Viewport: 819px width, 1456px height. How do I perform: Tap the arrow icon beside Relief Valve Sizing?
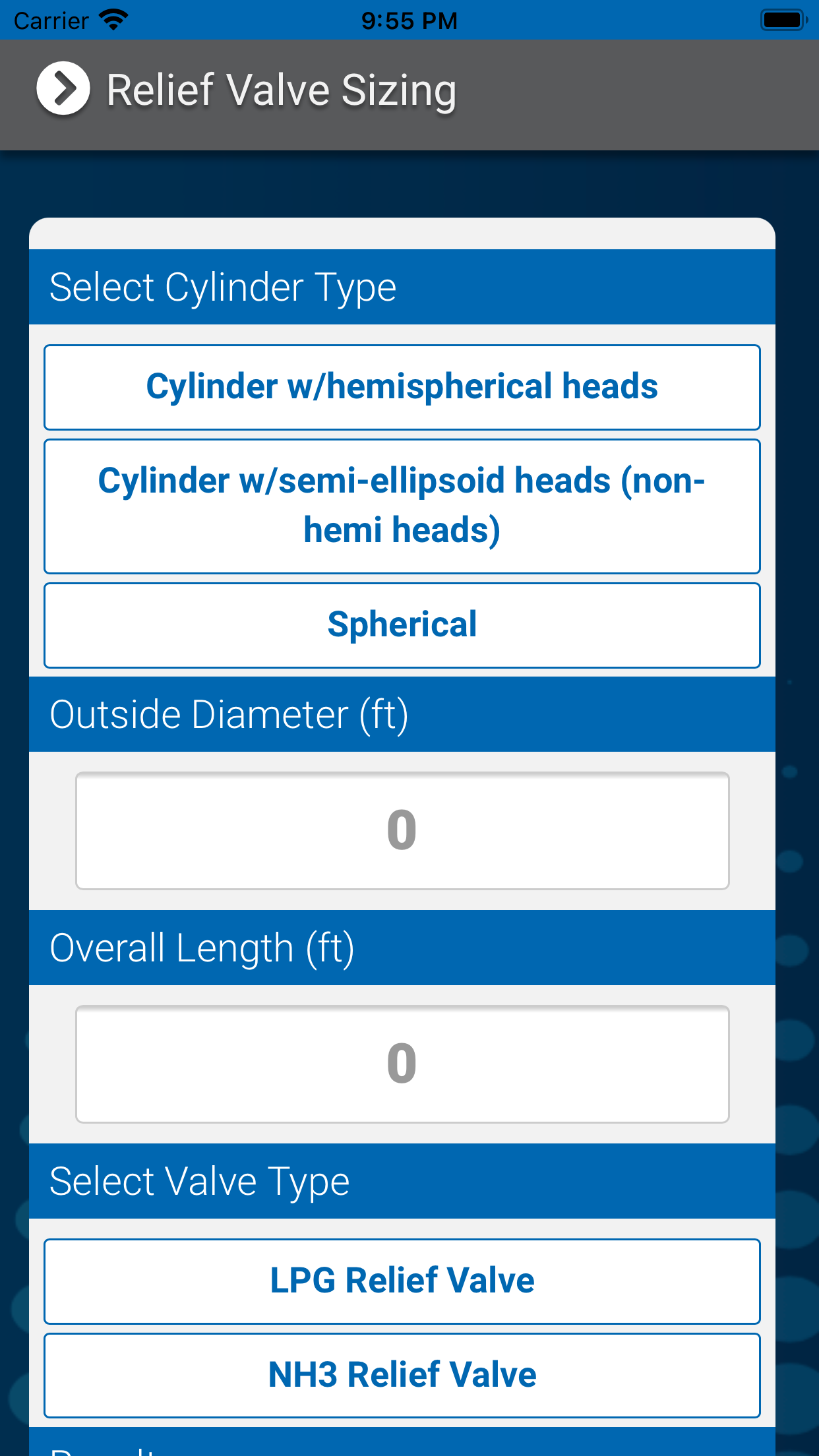tap(63, 88)
